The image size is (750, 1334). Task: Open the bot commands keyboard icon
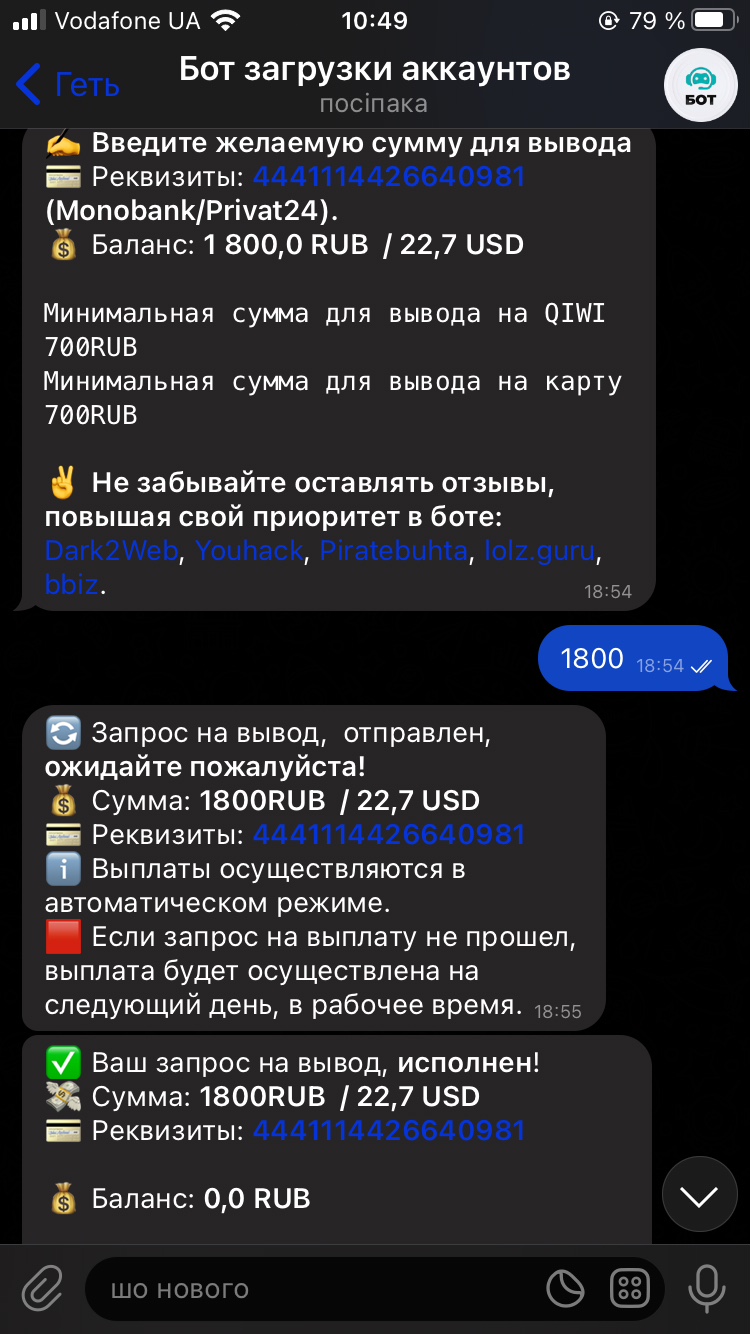pos(630,1289)
